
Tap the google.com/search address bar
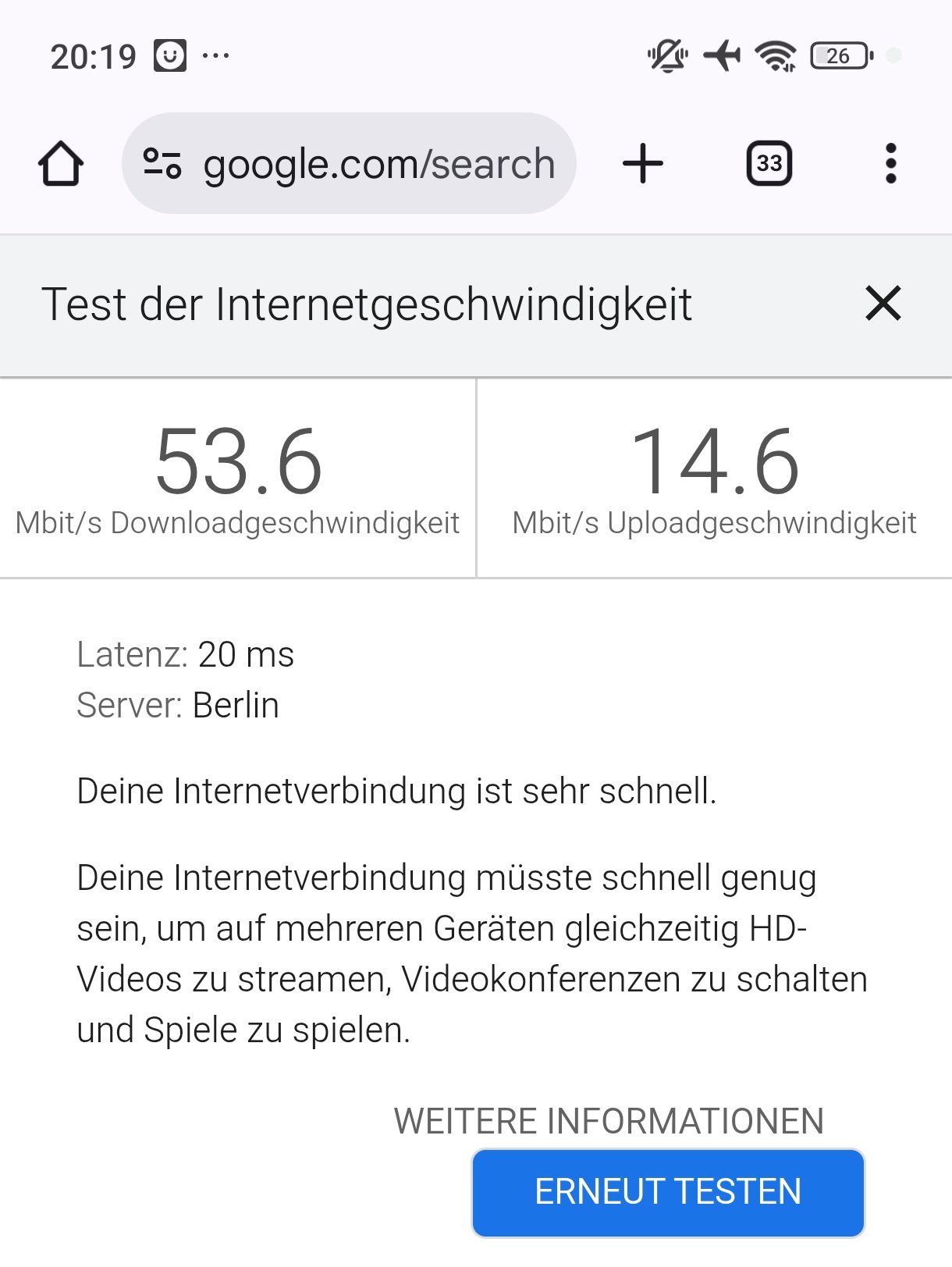click(x=378, y=164)
